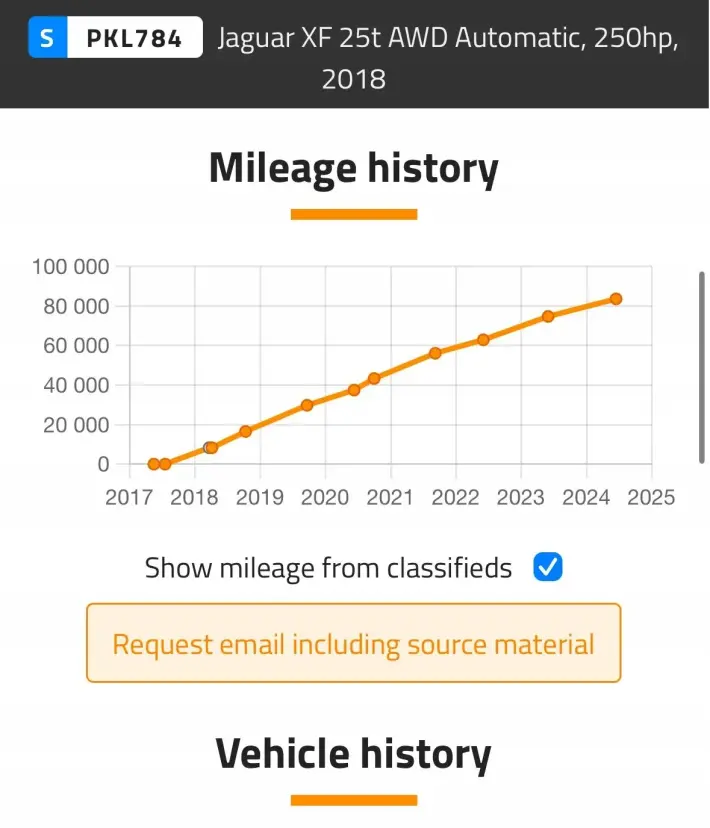Image resolution: width=710 pixels, height=828 pixels.
Task: Uncheck Show mileage from classifieds checkbox
Action: [x=548, y=568]
